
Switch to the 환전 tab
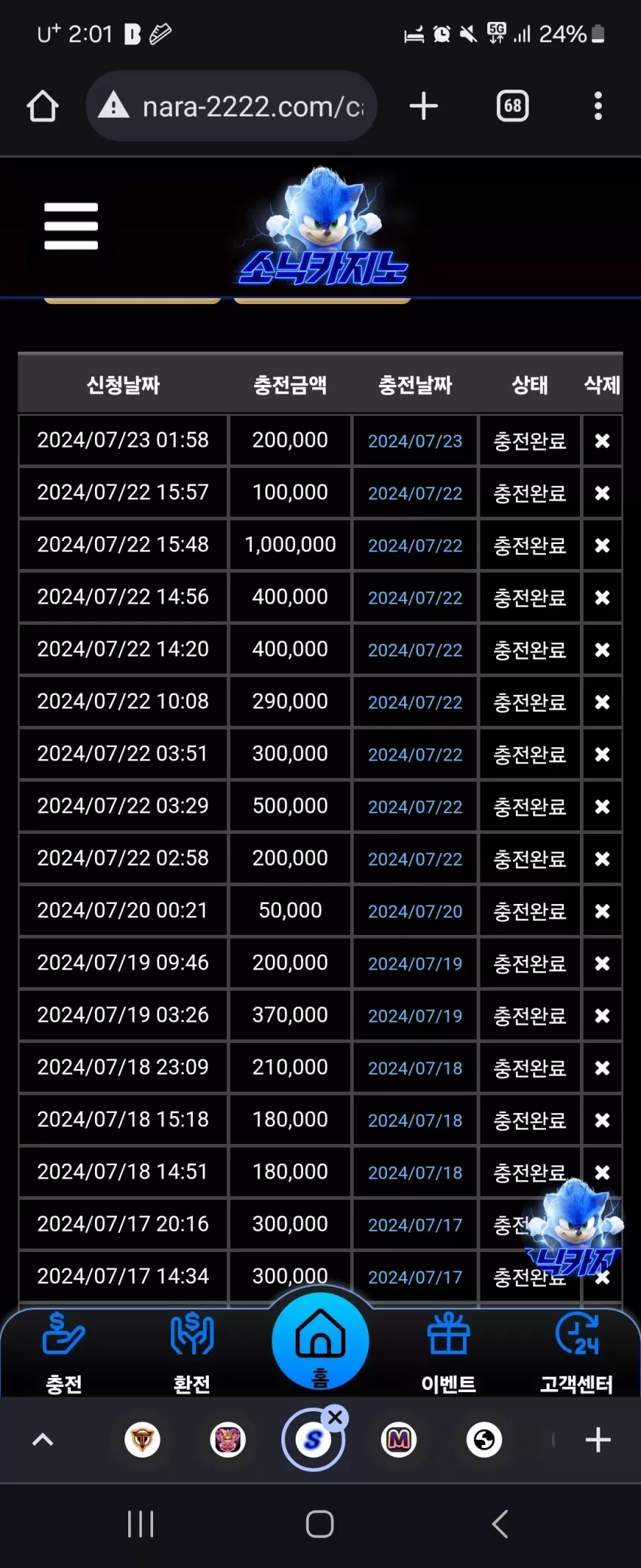(x=192, y=1353)
